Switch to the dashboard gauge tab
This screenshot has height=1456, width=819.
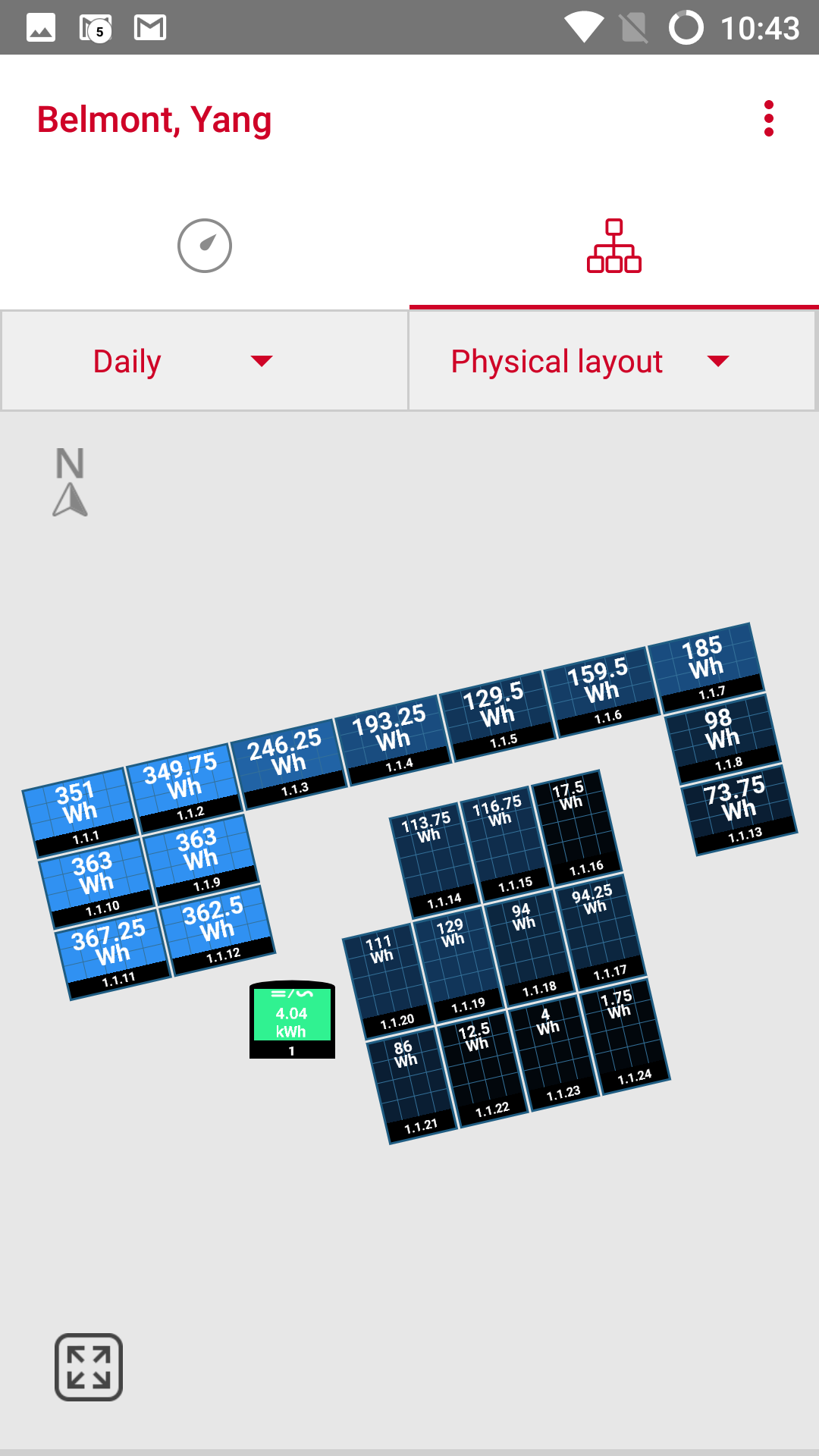coord(204,246)
